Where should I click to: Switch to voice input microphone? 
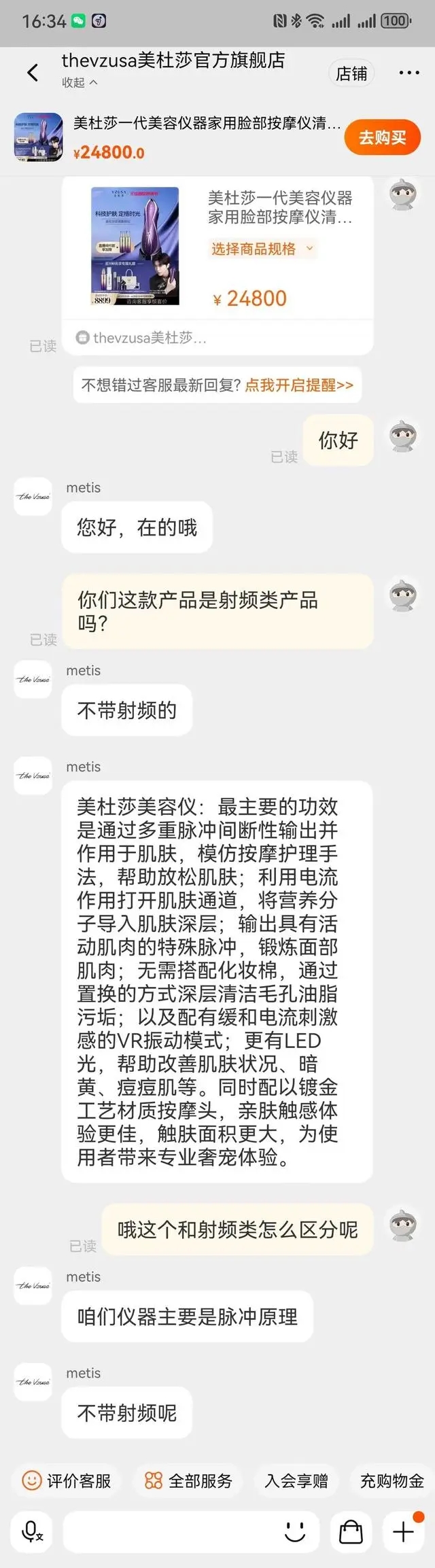click(x=32, y=1531)
